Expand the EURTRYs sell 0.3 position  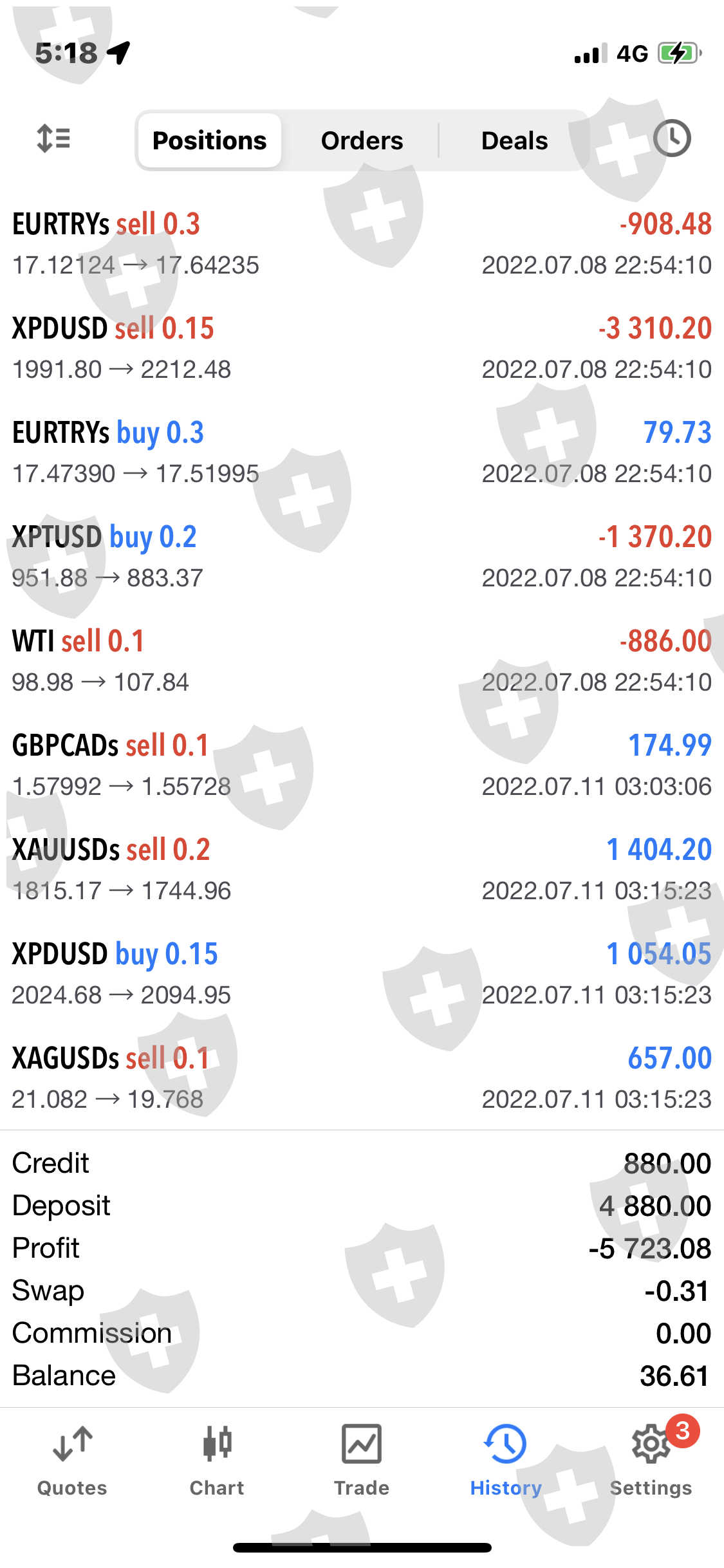point(362,244)
